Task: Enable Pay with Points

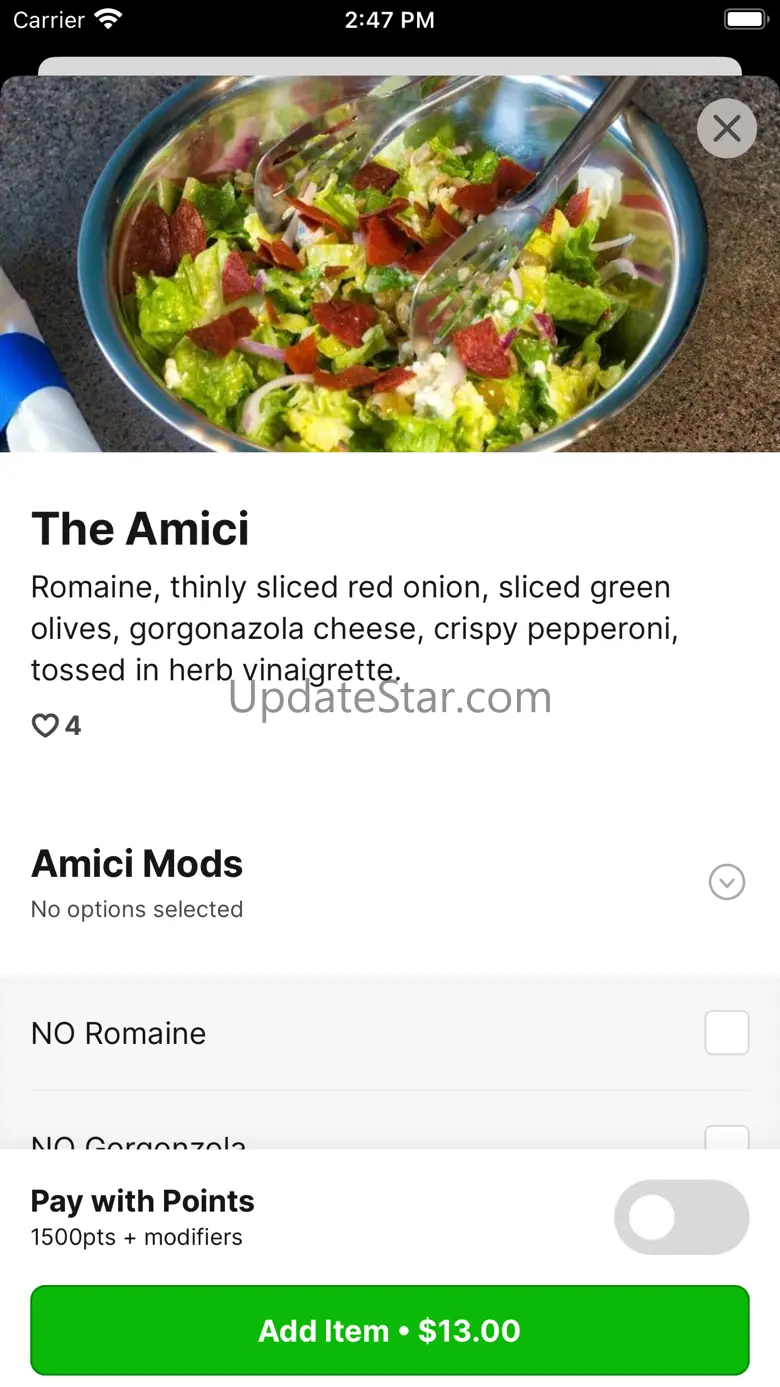Action: tap(681, 1217)
